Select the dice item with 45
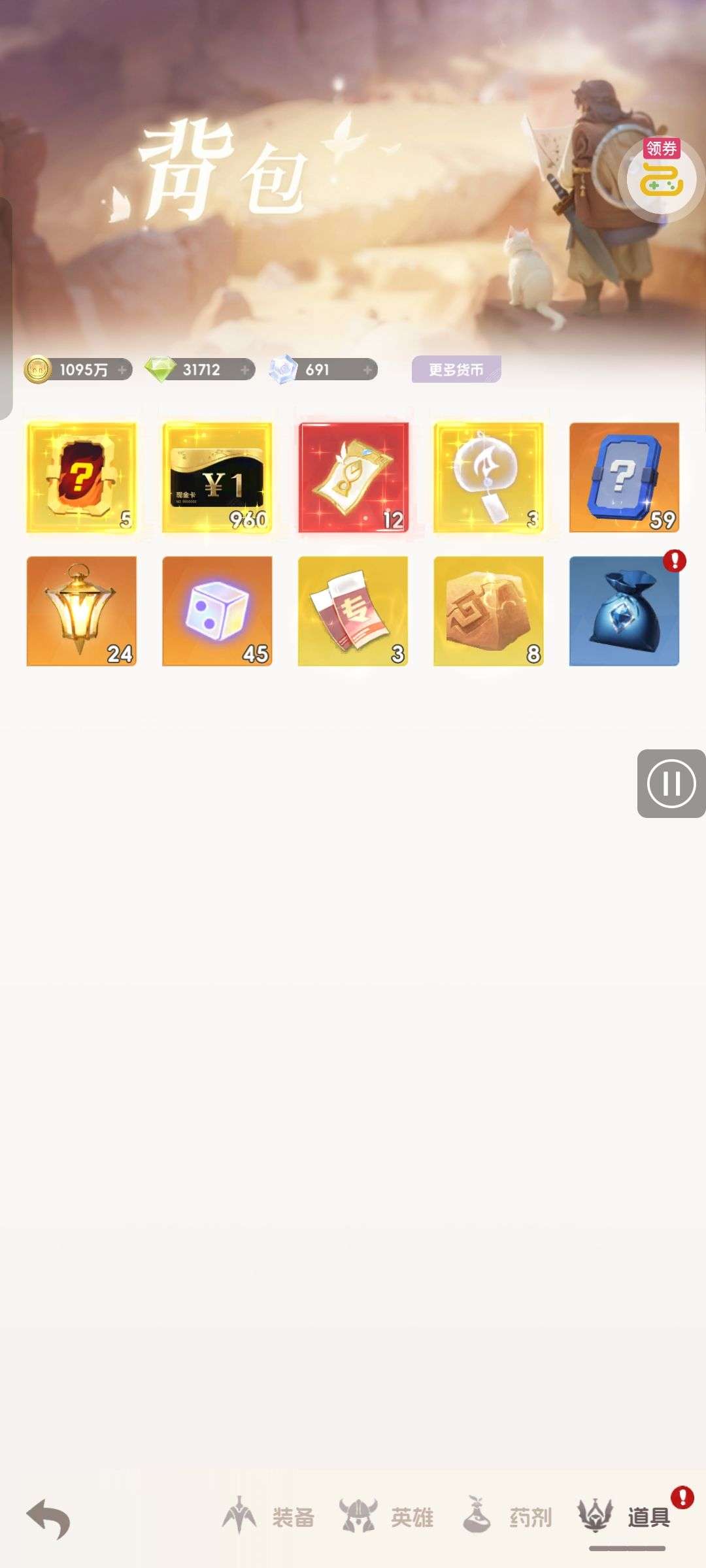706x1568 pixels. (217, 611)
